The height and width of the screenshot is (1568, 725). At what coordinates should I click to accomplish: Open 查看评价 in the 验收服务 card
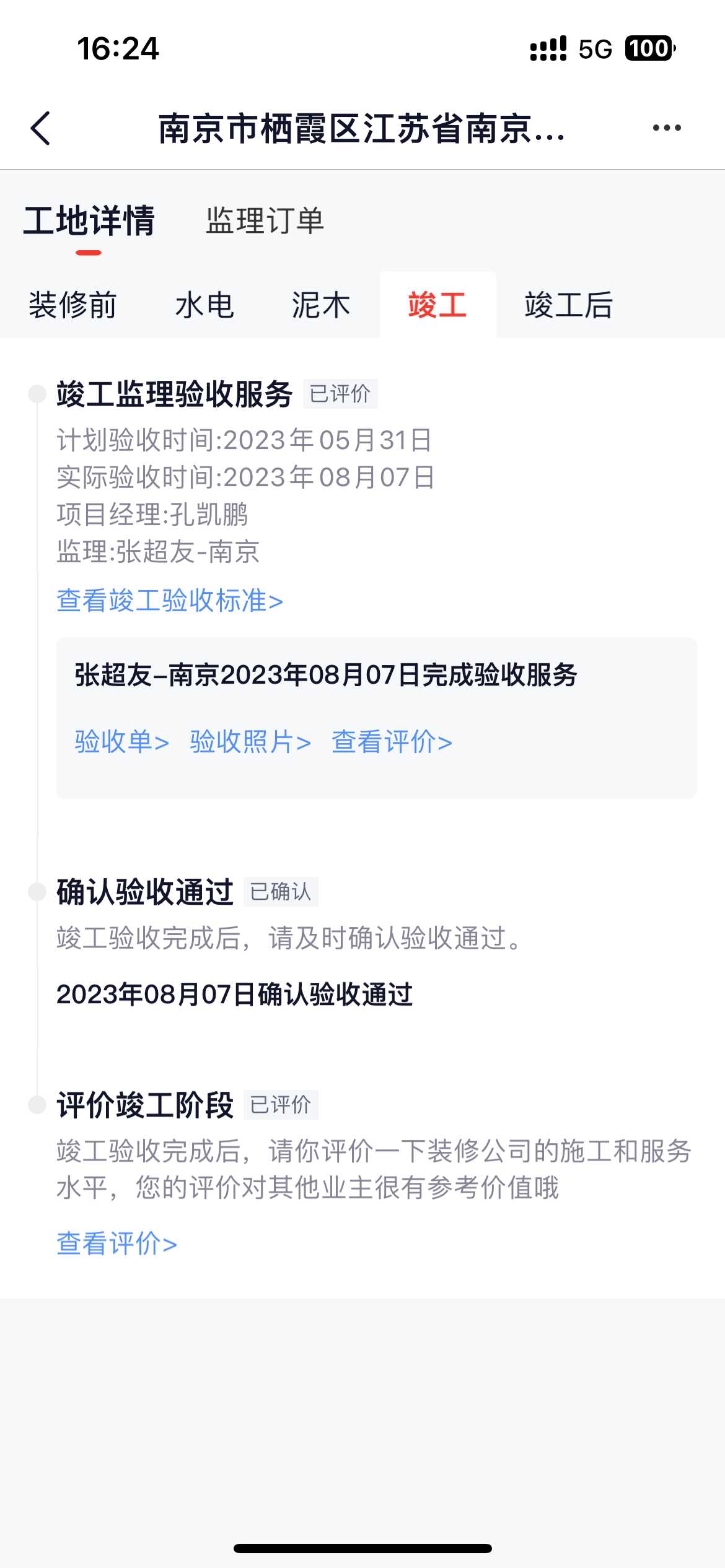pyautogui.click(x=392, y=741)
